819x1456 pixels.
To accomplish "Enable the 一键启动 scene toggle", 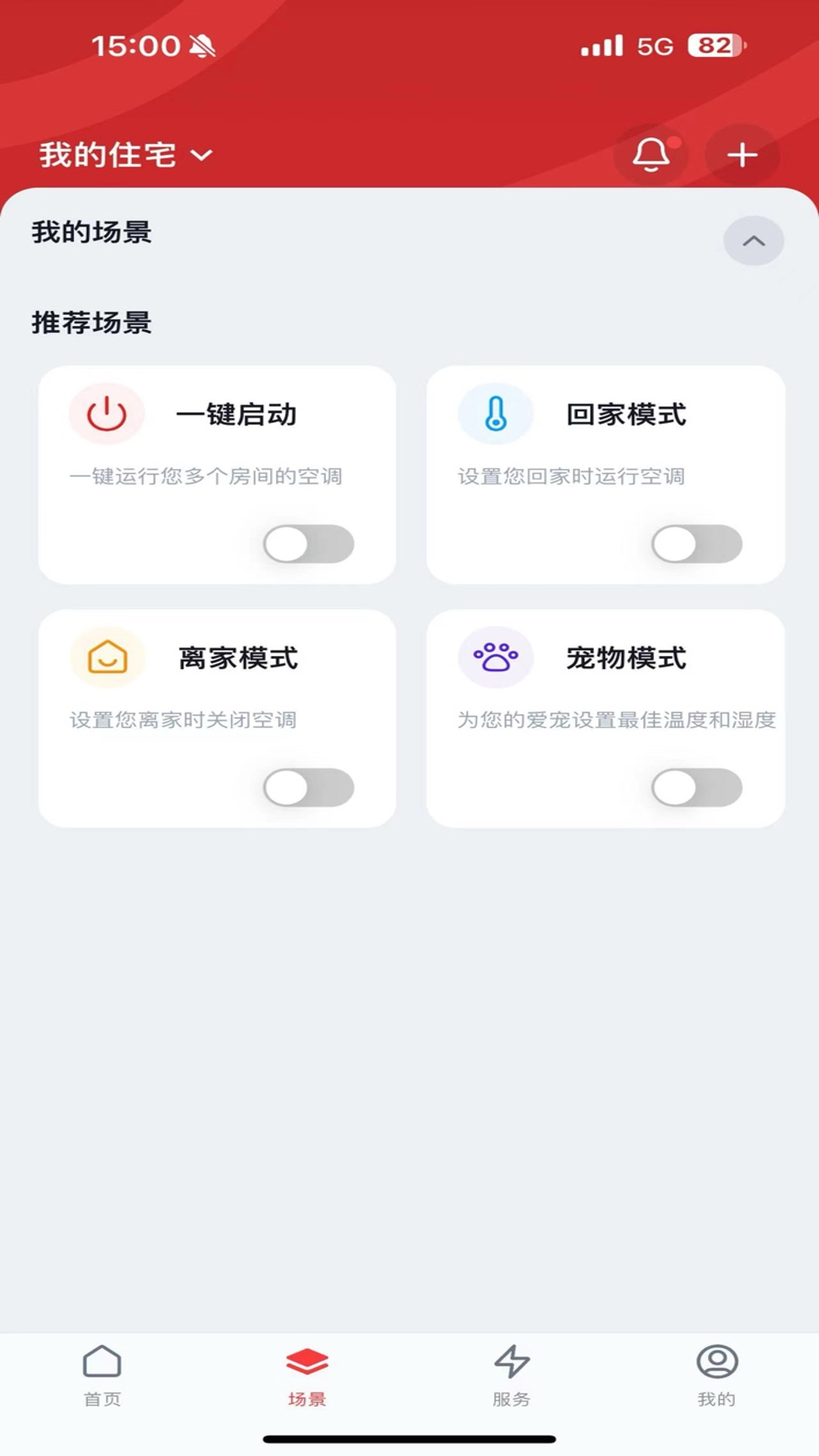I will (308, 542).
